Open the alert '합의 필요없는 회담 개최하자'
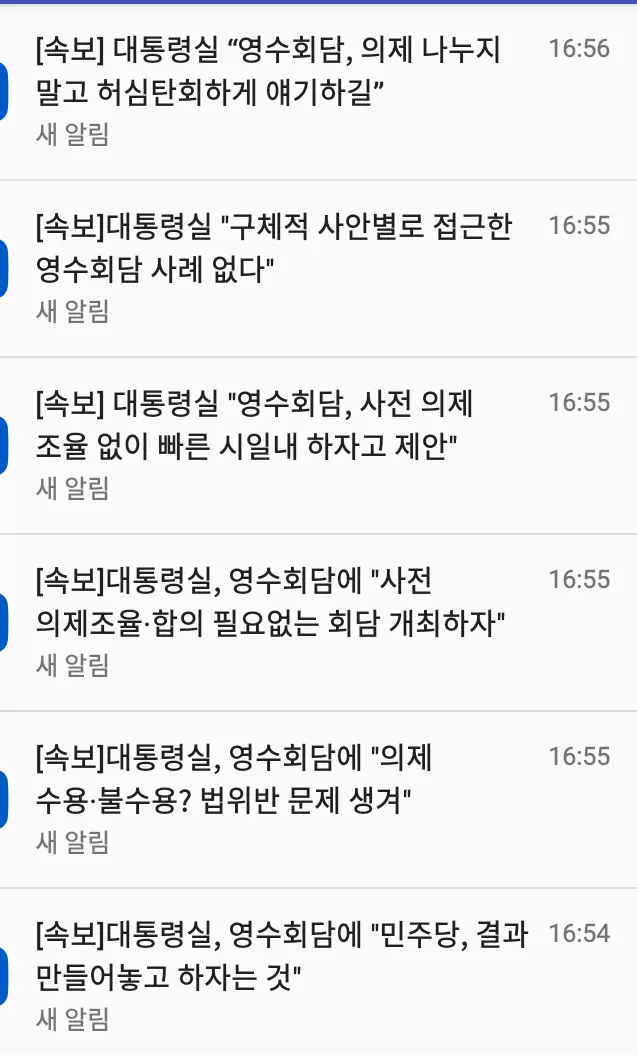 pyautogui.click(x=318, y=622)
